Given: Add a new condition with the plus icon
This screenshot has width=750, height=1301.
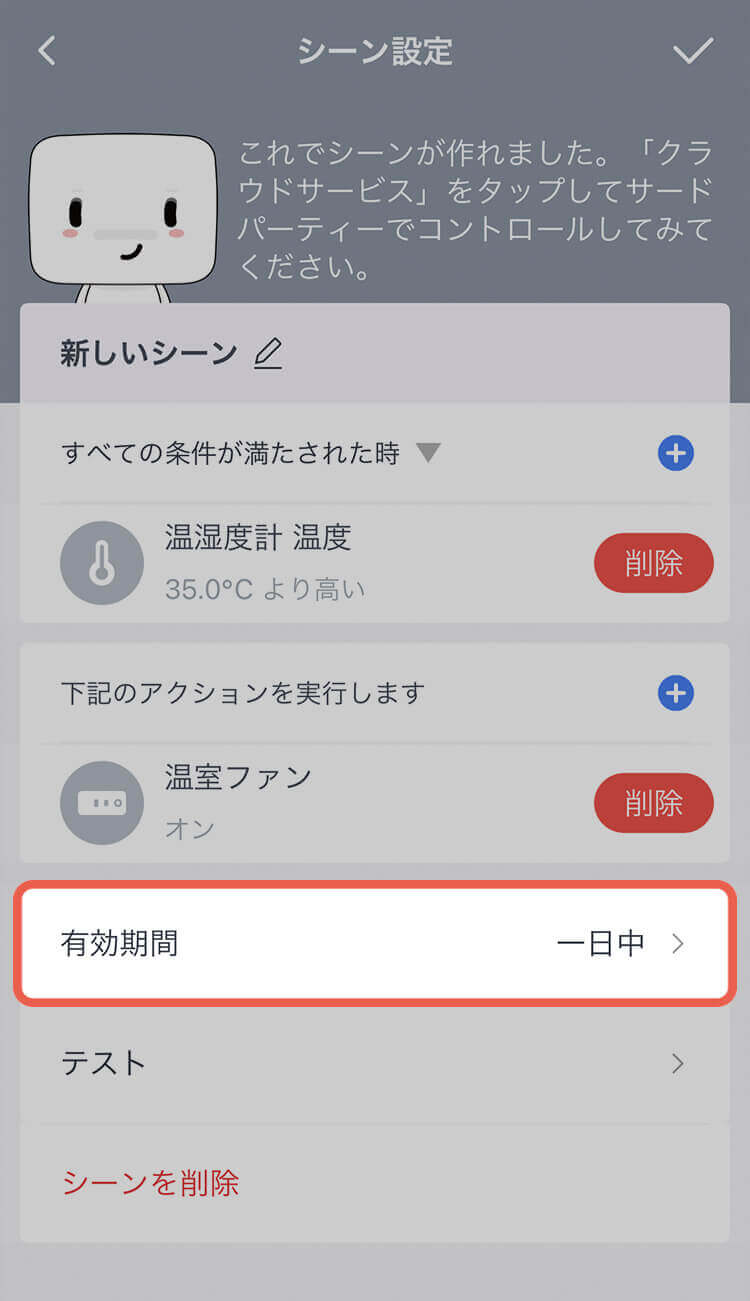Looking at the screenshot, I should (x=676, y=453).
